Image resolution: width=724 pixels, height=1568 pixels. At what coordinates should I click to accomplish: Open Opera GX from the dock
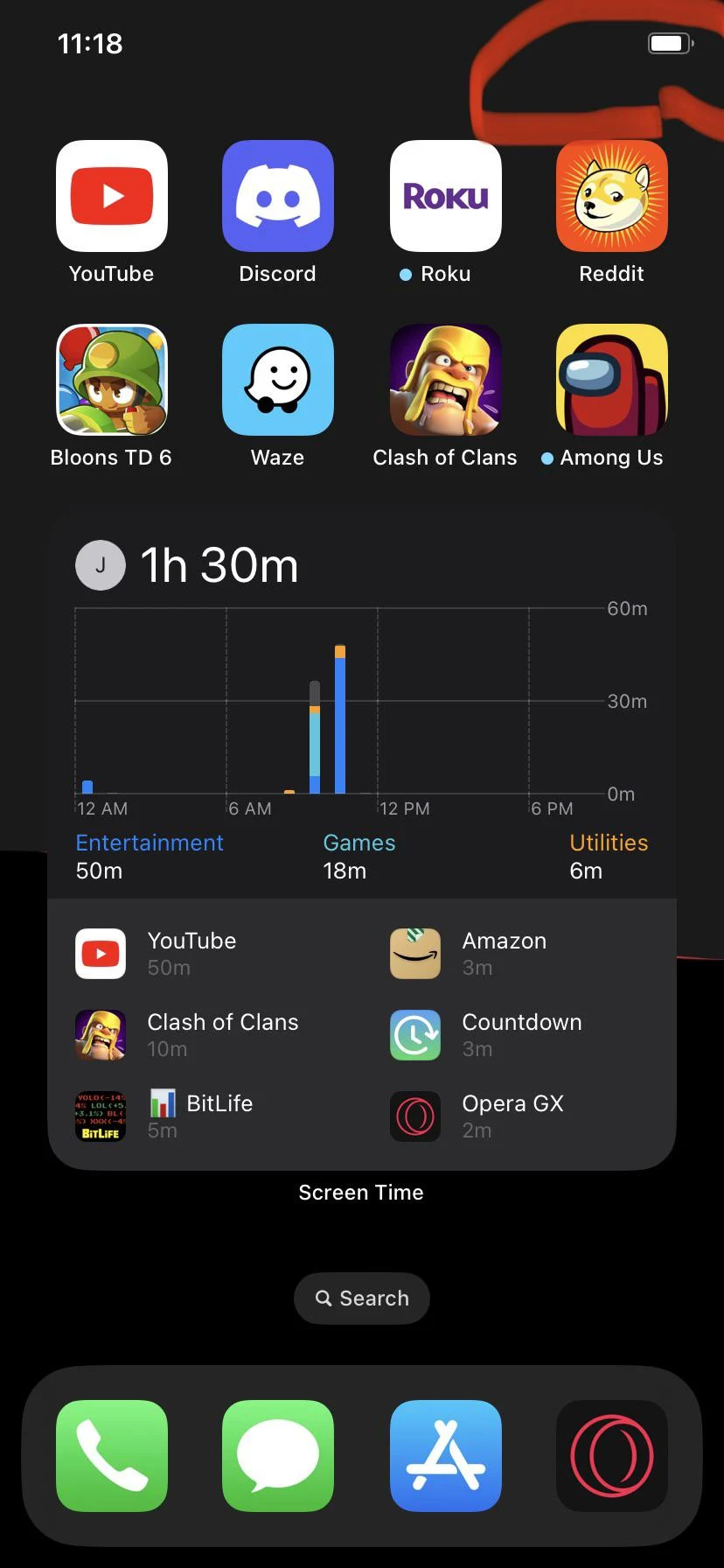[611, 1455]
